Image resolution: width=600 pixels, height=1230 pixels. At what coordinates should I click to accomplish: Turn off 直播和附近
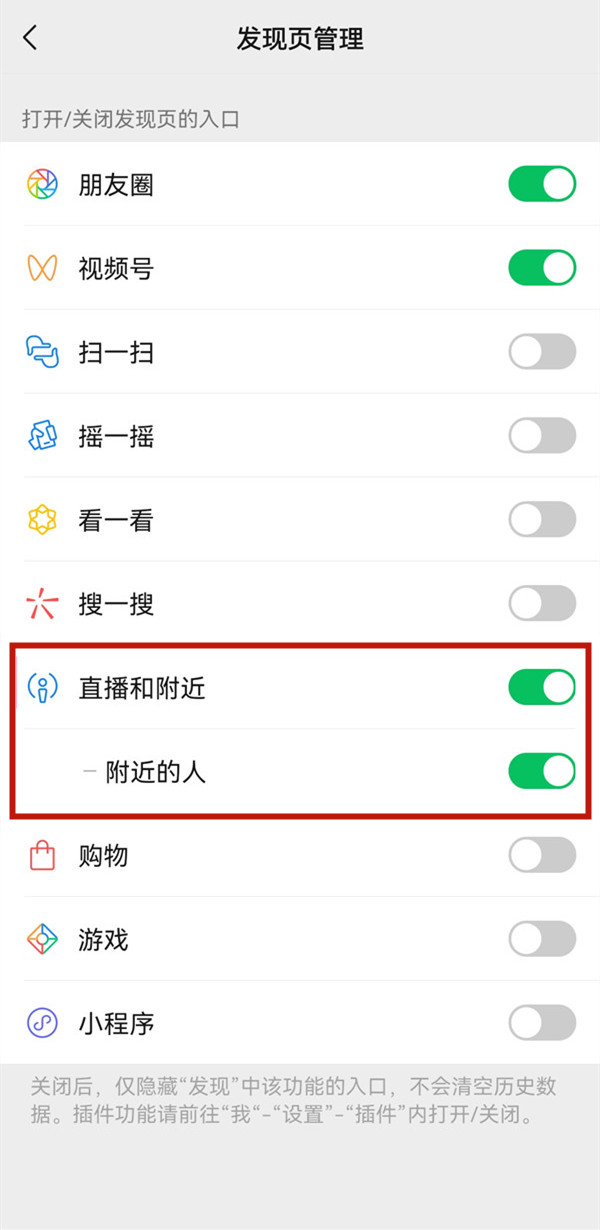pyautogui.click(x=542, y=688)
